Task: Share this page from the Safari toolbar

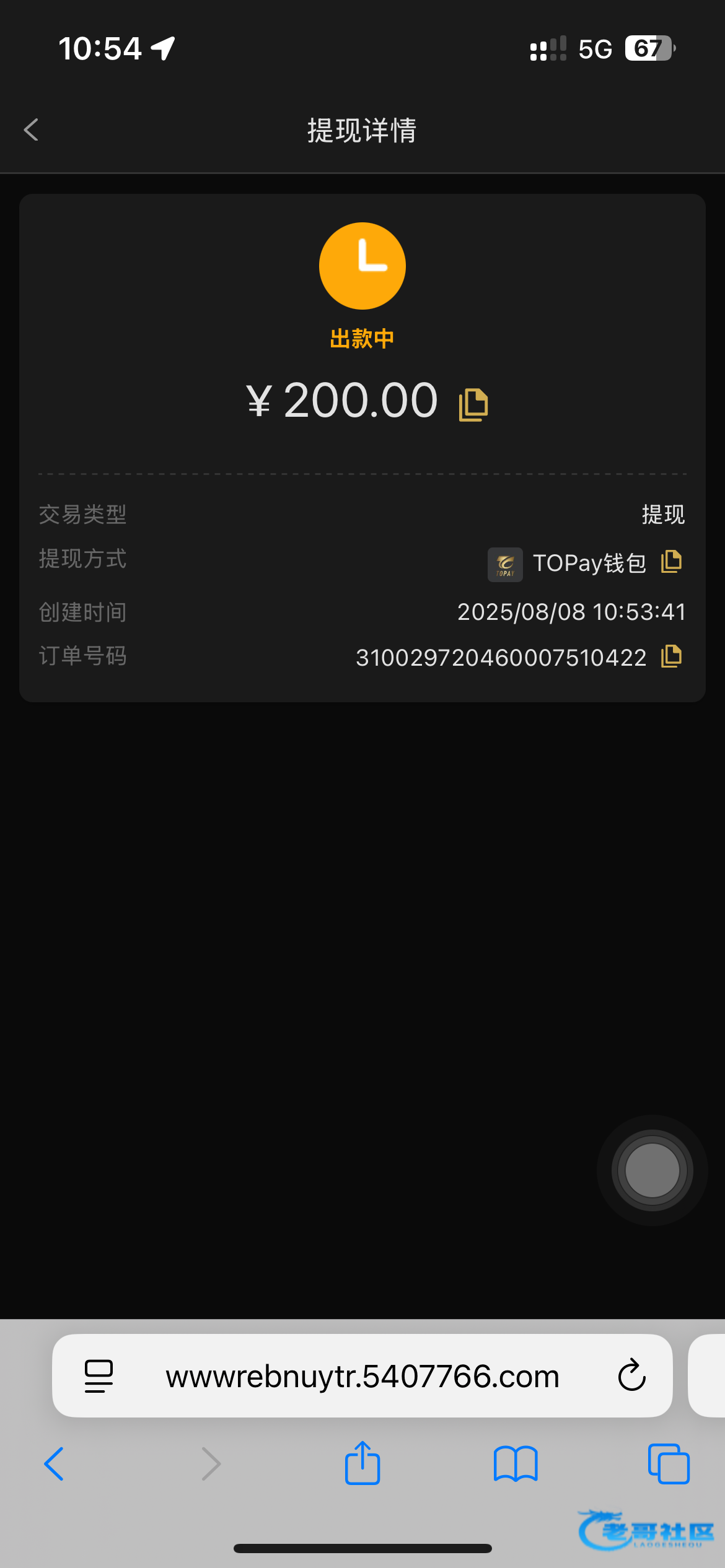Action: click(362, 1463)
